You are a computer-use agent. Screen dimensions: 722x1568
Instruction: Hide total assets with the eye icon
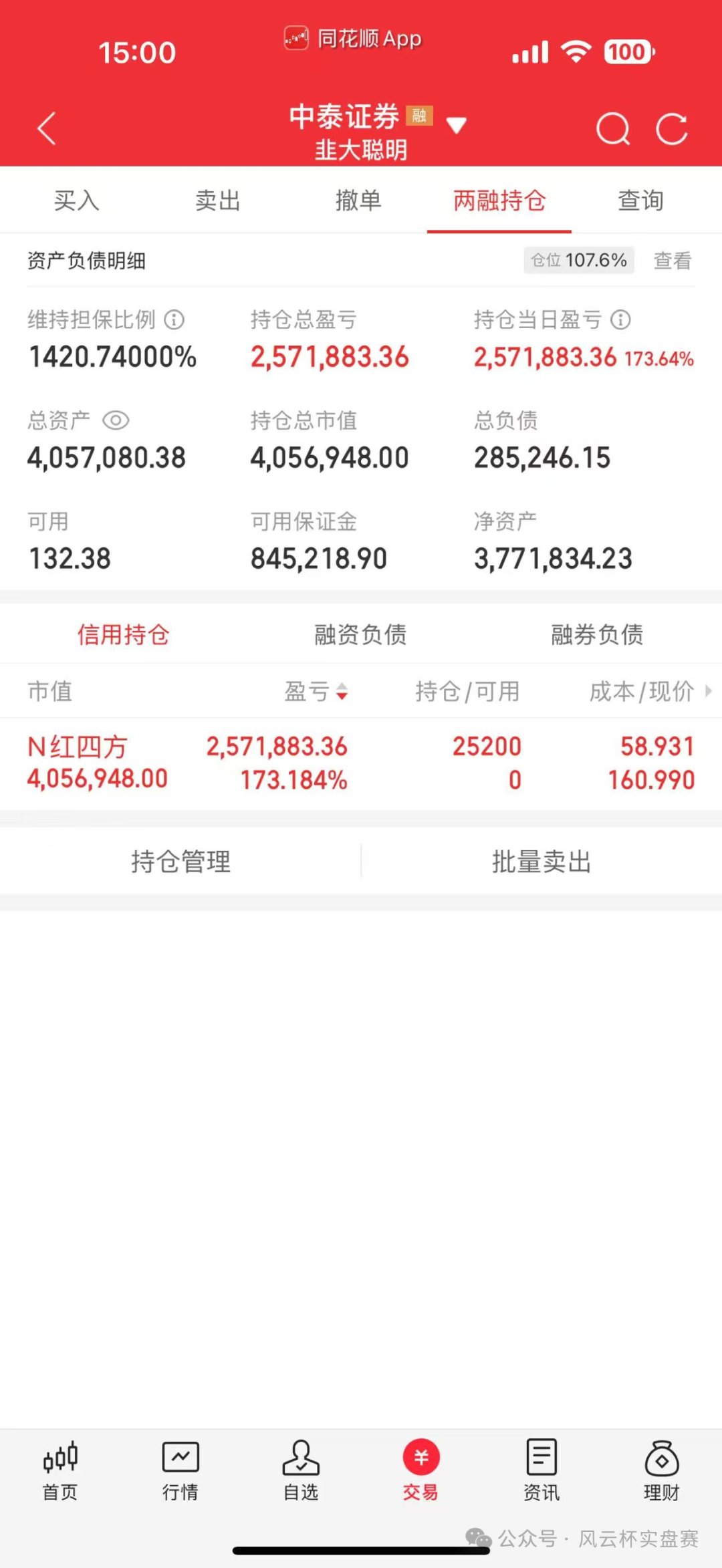coord(116,420)
